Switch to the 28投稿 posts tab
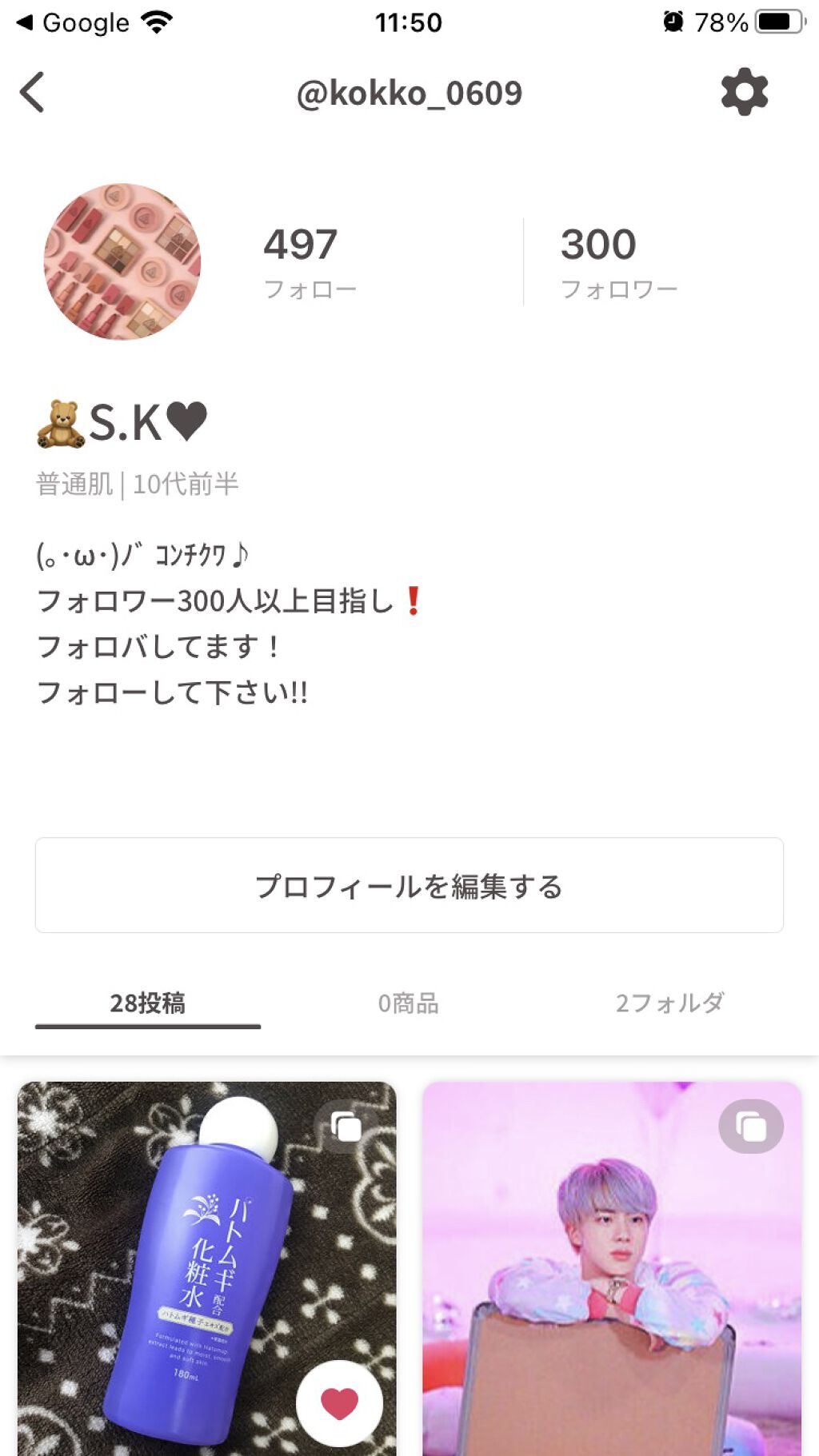 coord(148,1003)
